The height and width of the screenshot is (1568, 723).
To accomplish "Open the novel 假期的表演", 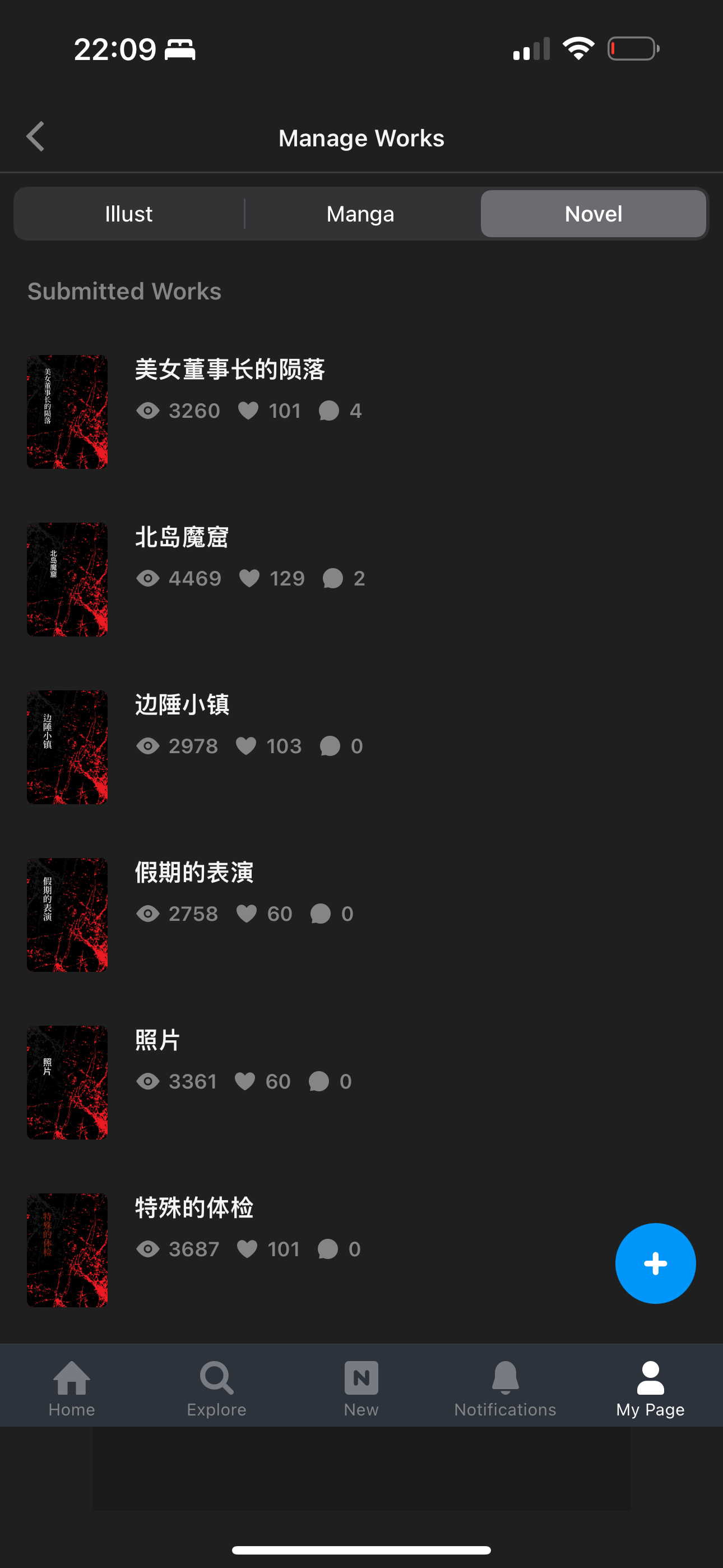I will pos(193,873).
